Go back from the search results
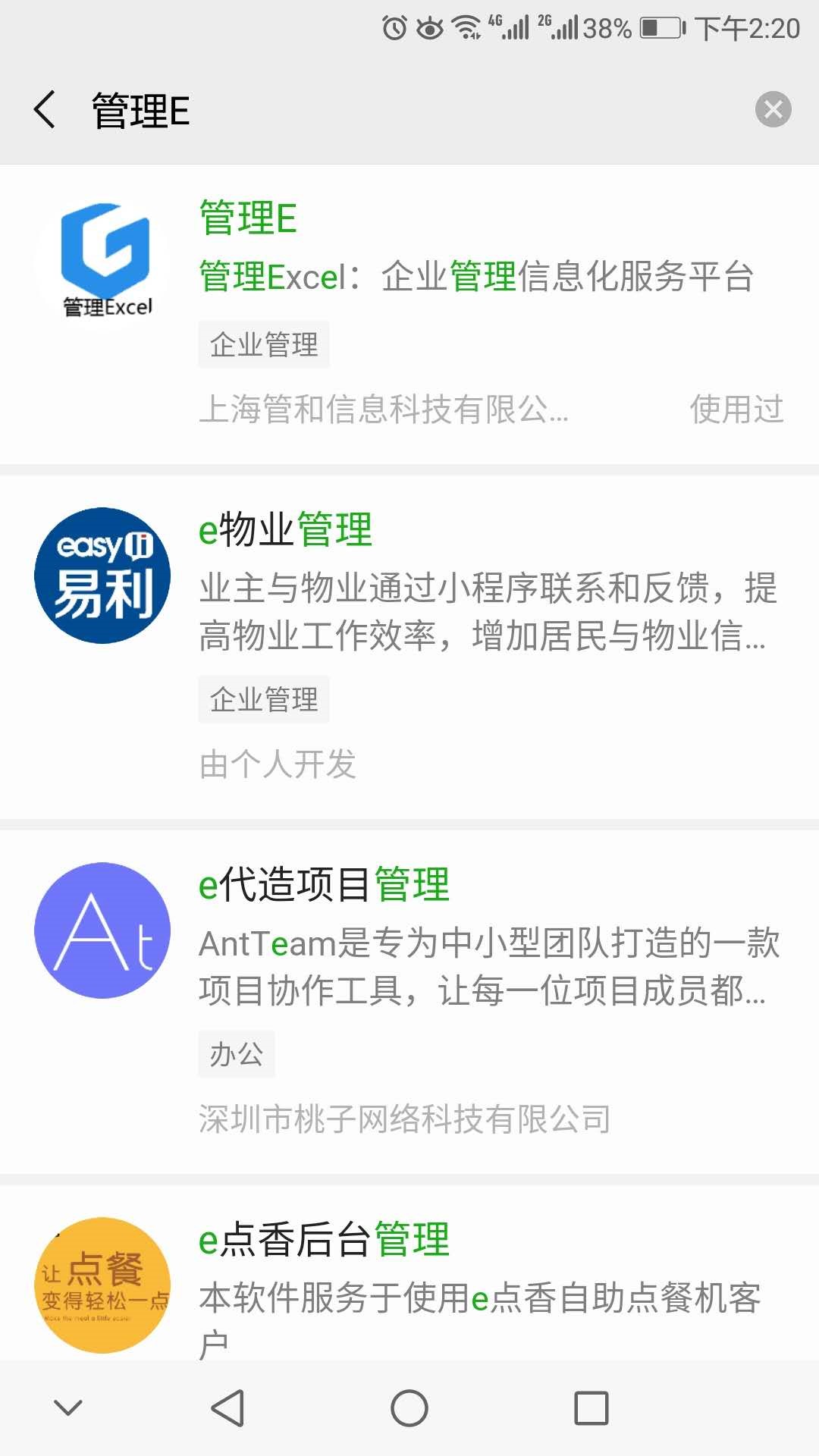This screenshot has height=1456, width=819. coord(45,110)
